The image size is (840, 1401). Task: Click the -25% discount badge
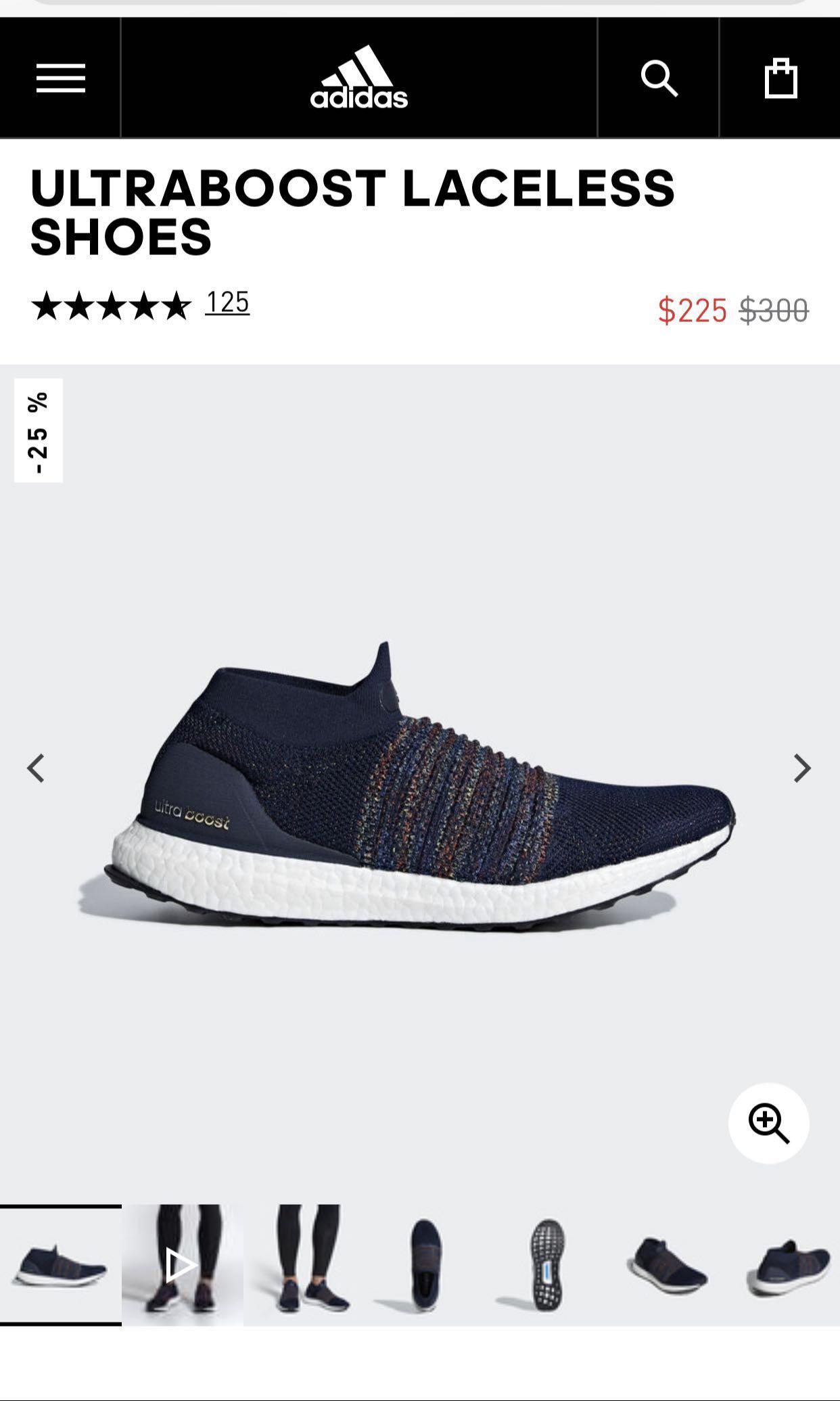coord(39,430)
